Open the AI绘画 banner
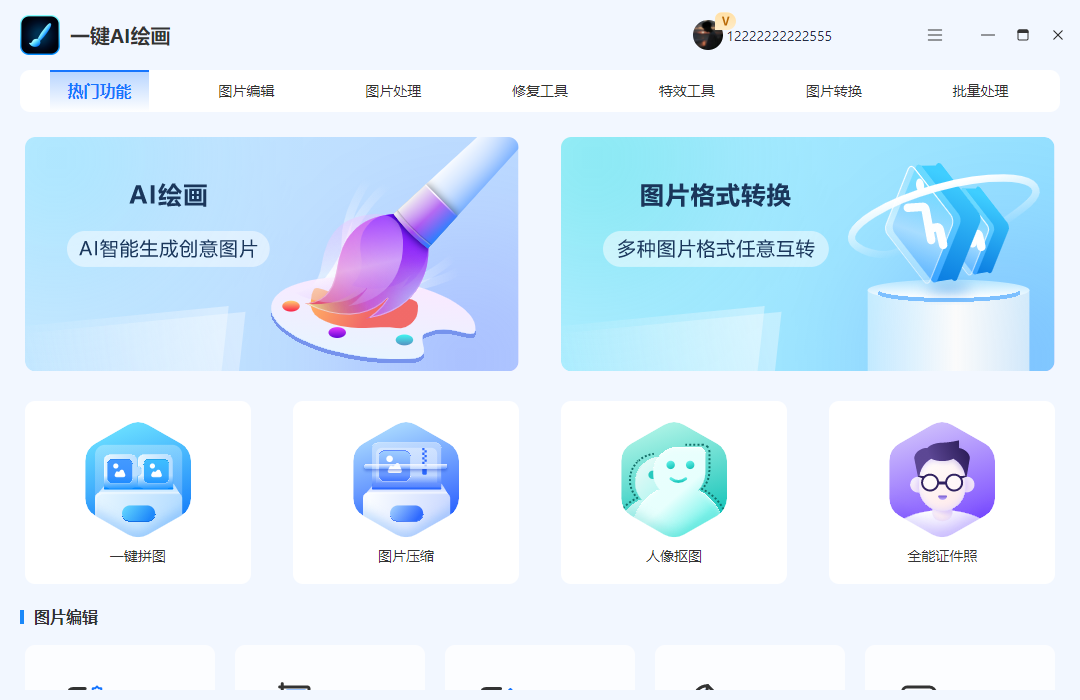The height and width of the screenshot is (700, 1080). (271, 254)
